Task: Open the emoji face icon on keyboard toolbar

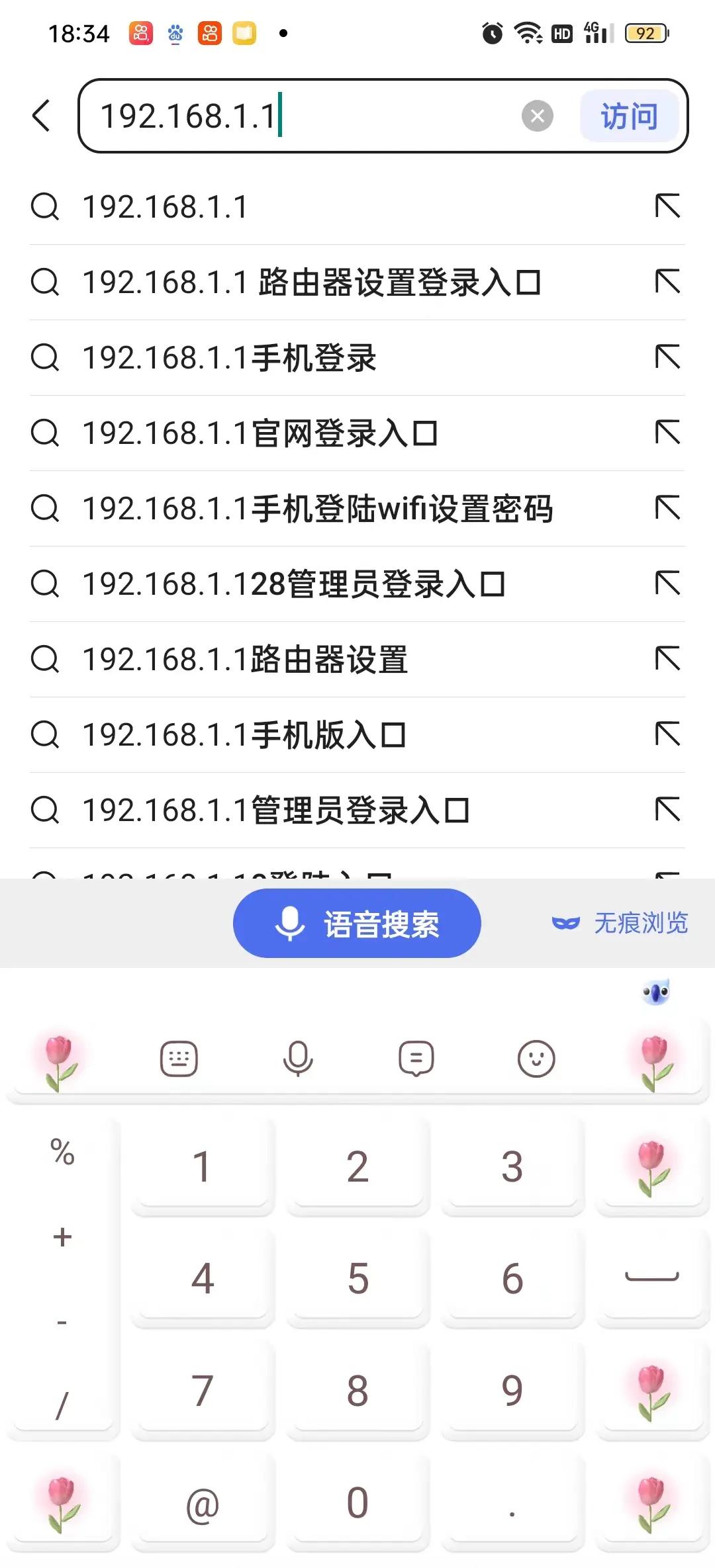Action: point(535,1057)
